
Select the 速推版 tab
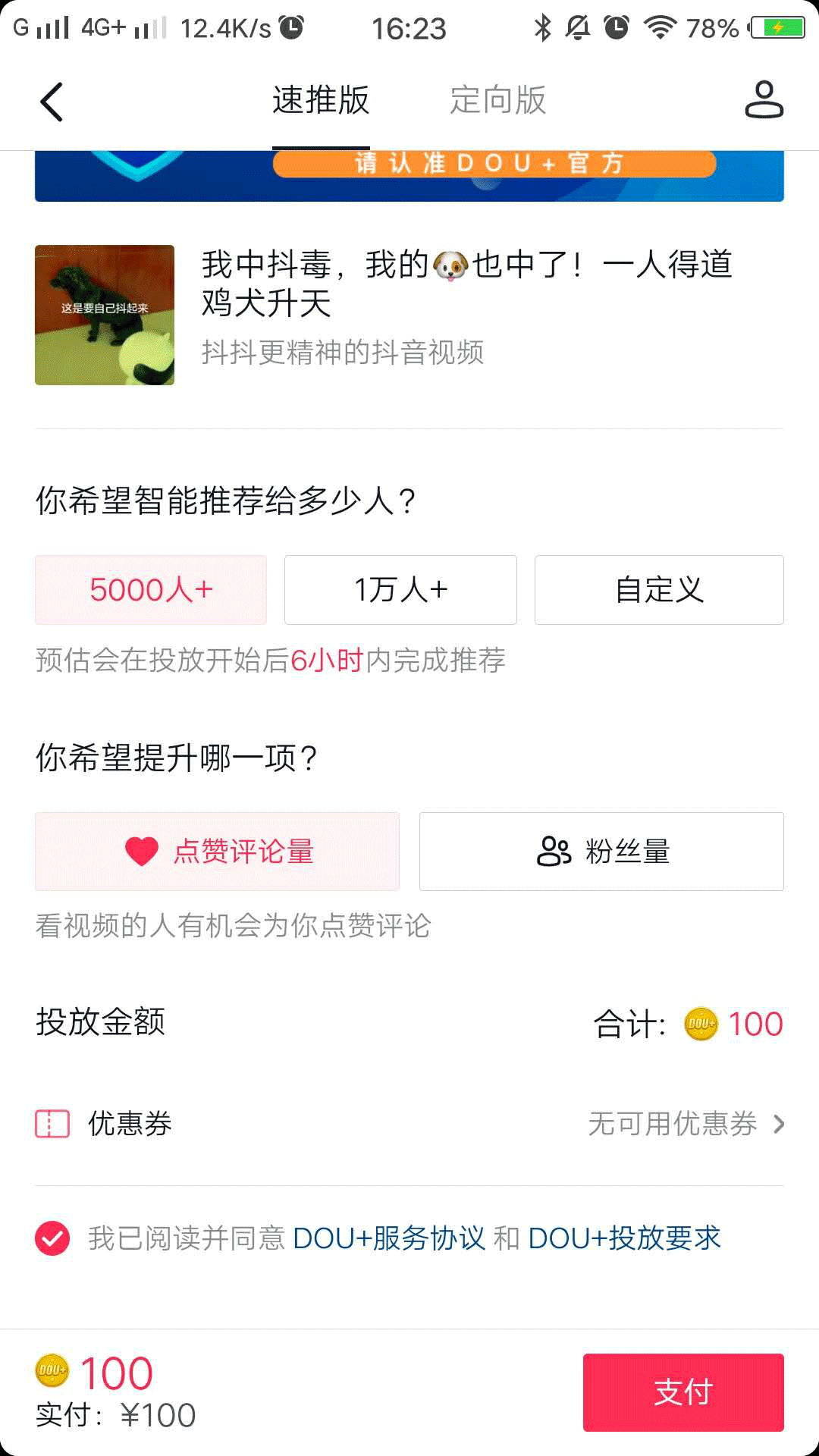(x=321, y=100)
